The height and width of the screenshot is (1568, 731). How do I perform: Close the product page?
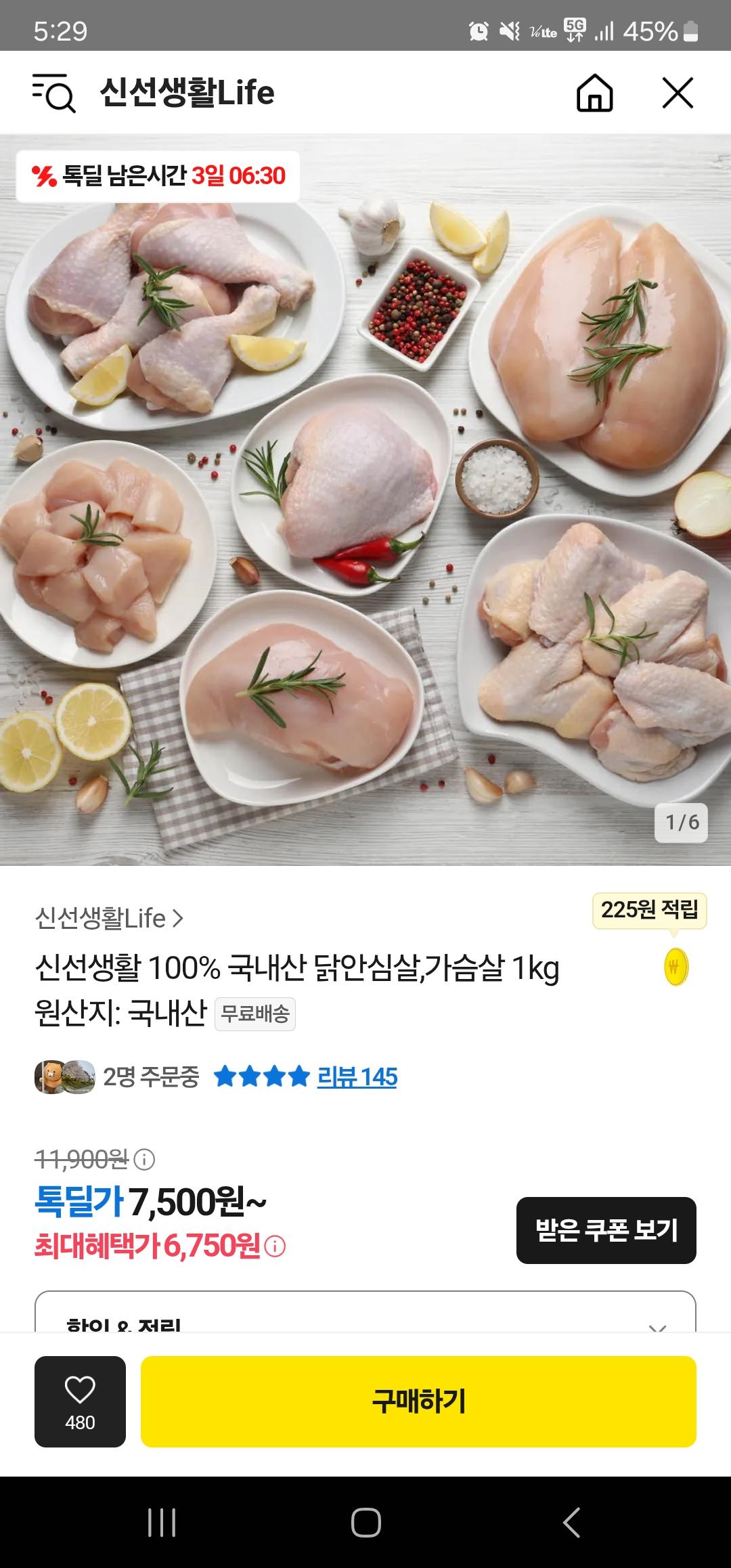click(678, 93)
